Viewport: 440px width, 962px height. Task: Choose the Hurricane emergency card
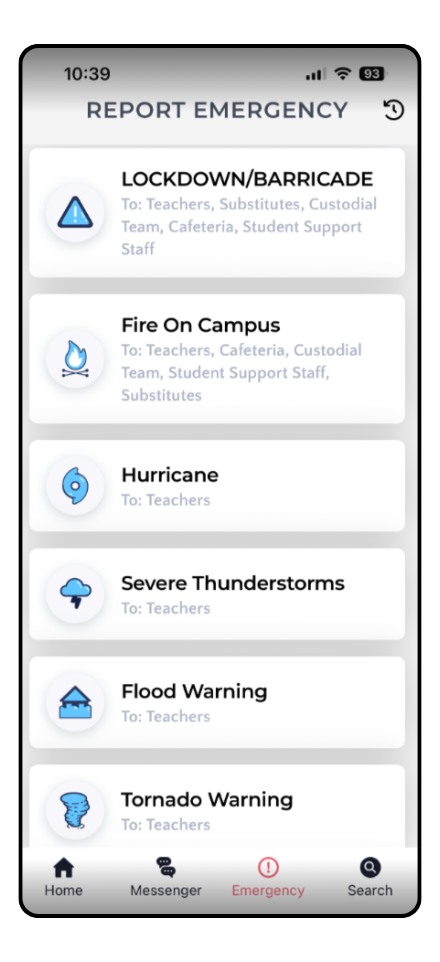(x=217, y=485)
